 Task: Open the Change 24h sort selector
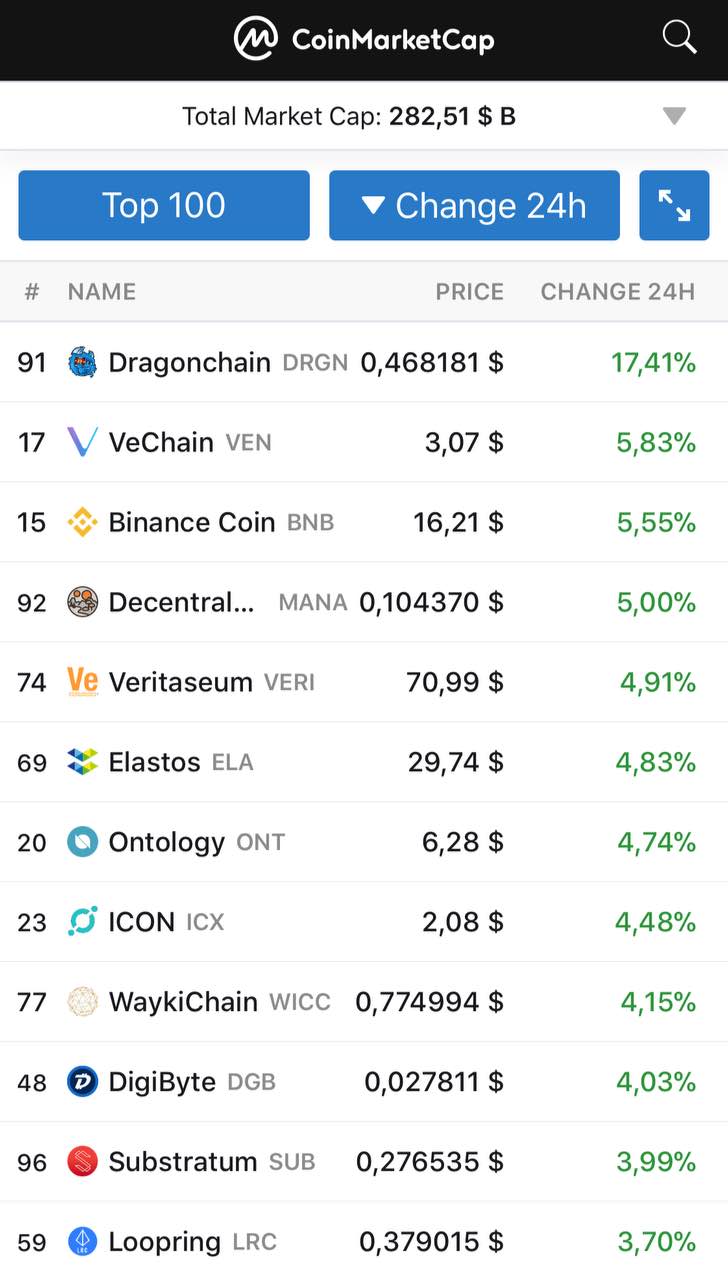pyautogui.click(x=474, y=205)
